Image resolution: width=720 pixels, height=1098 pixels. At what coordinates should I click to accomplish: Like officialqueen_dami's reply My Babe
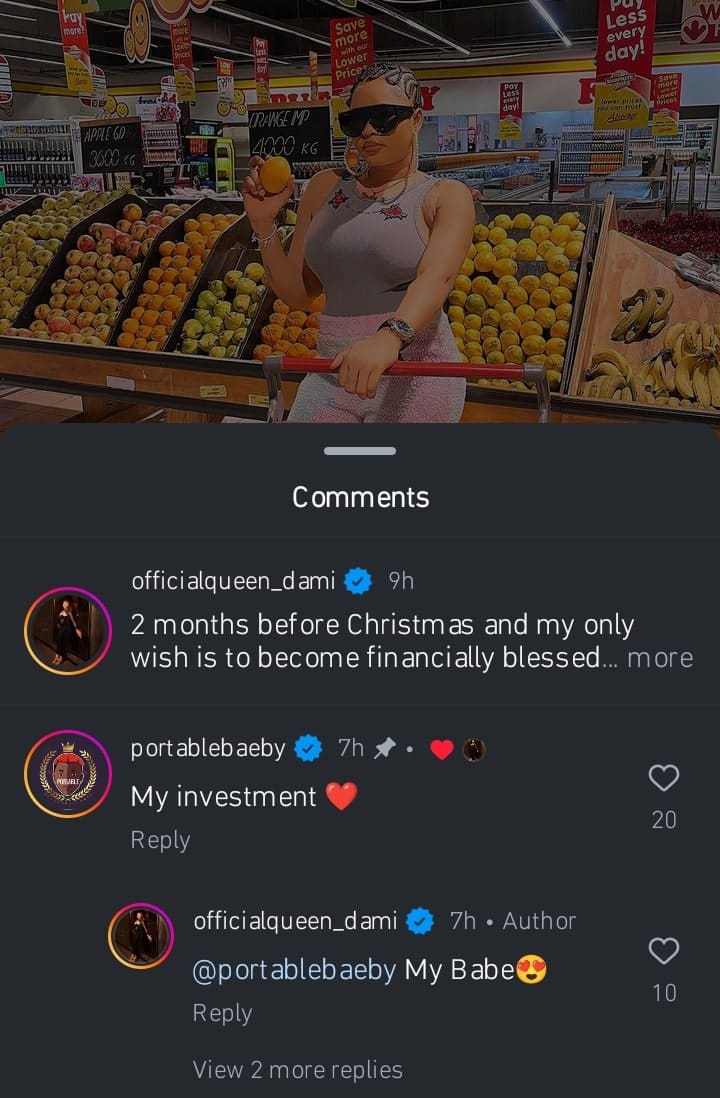click(664, 951)
